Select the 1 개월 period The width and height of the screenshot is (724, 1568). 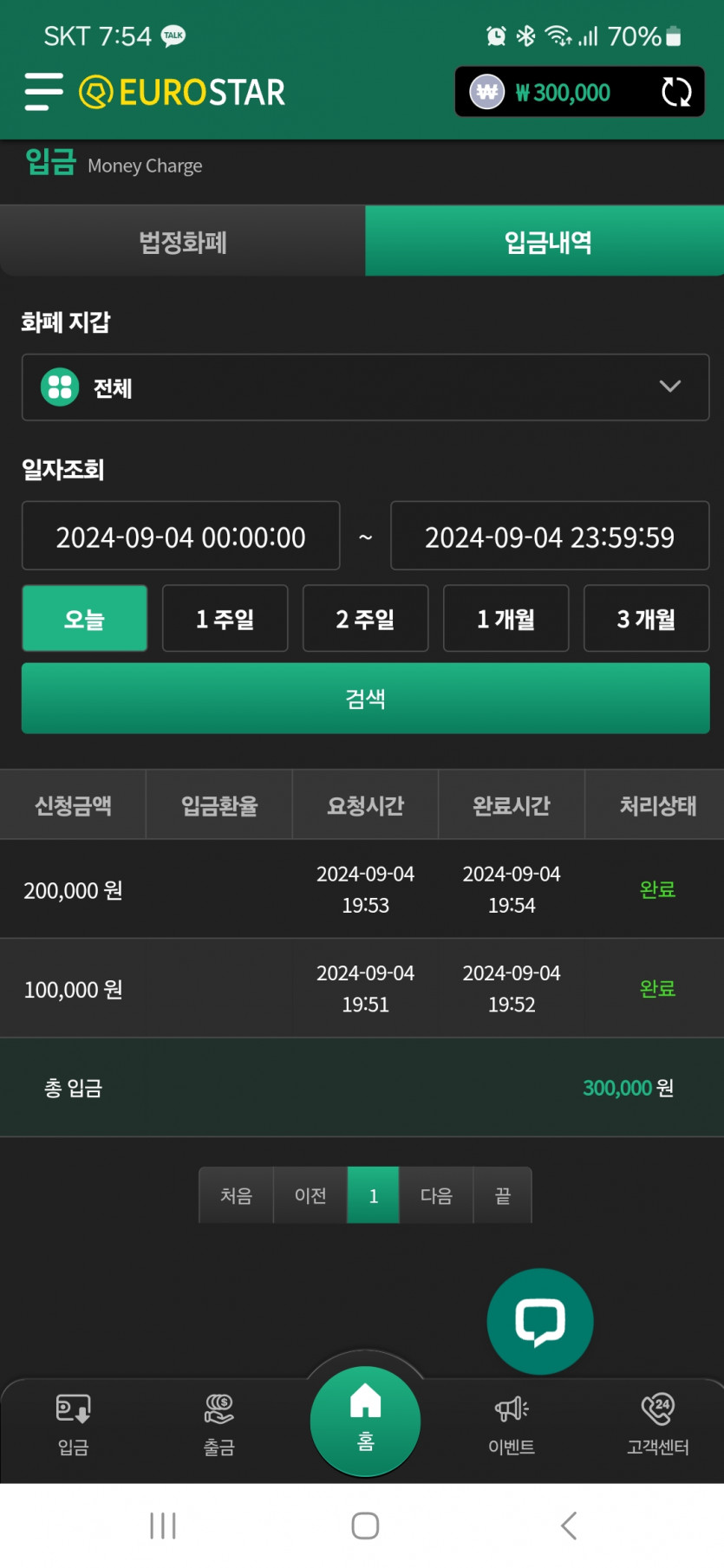(505, 619)
